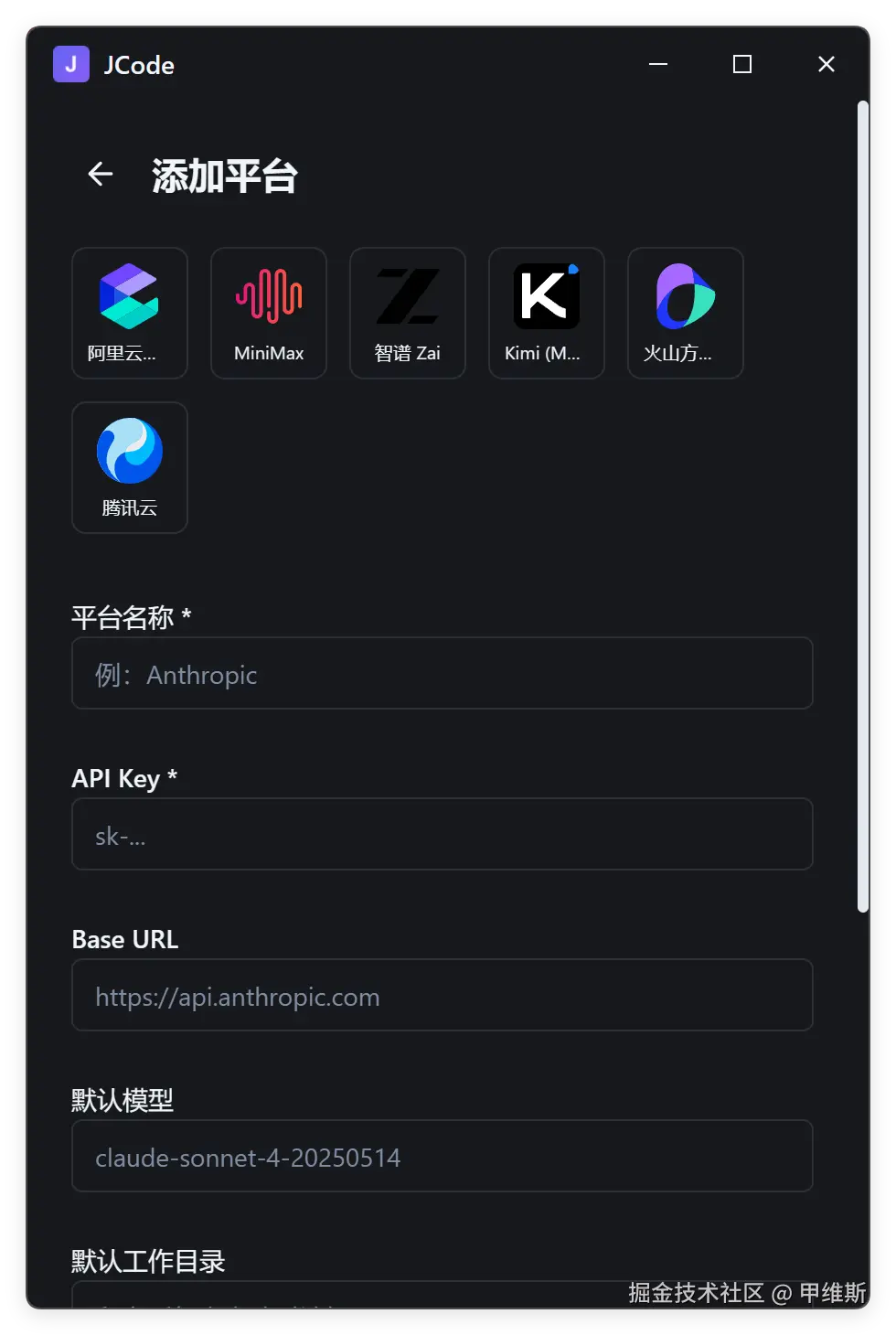Focus the 默认模型 input field
The image size is (896, 1335).
click(443, 1157)
